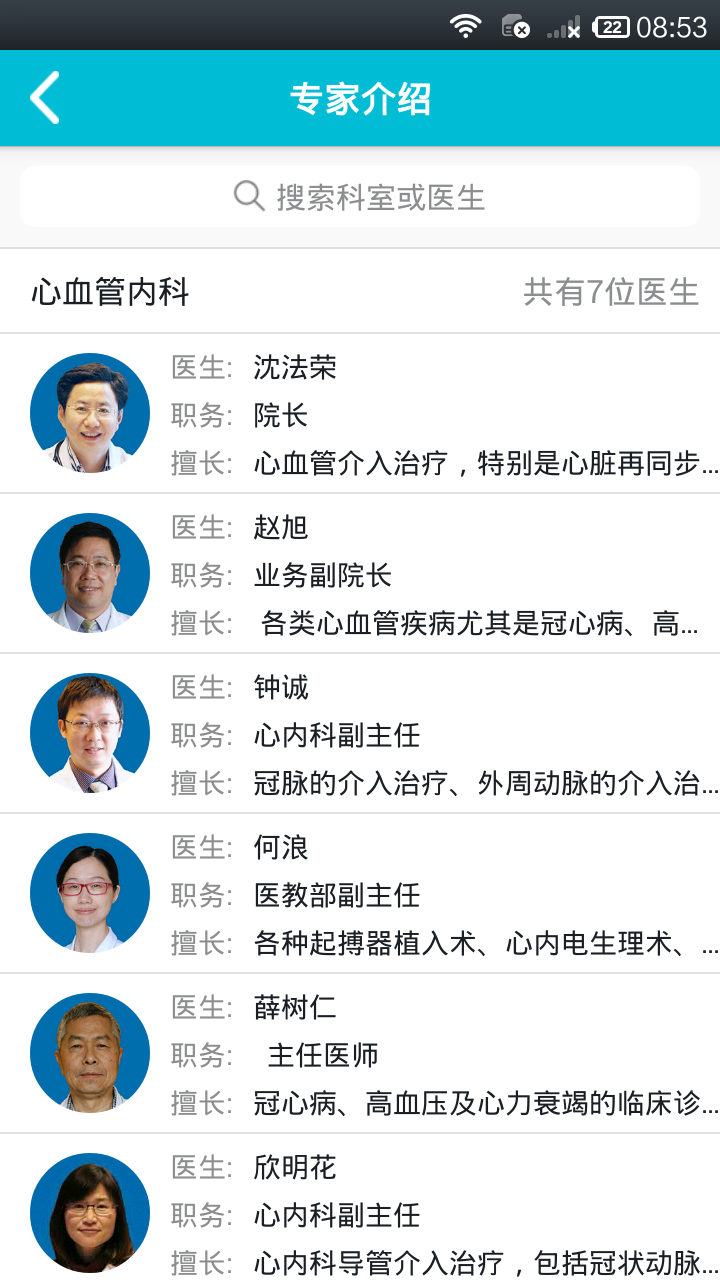Go back from the 专家介绍 page
Viewport: 720px width, 1280px height.
[45, 98]
